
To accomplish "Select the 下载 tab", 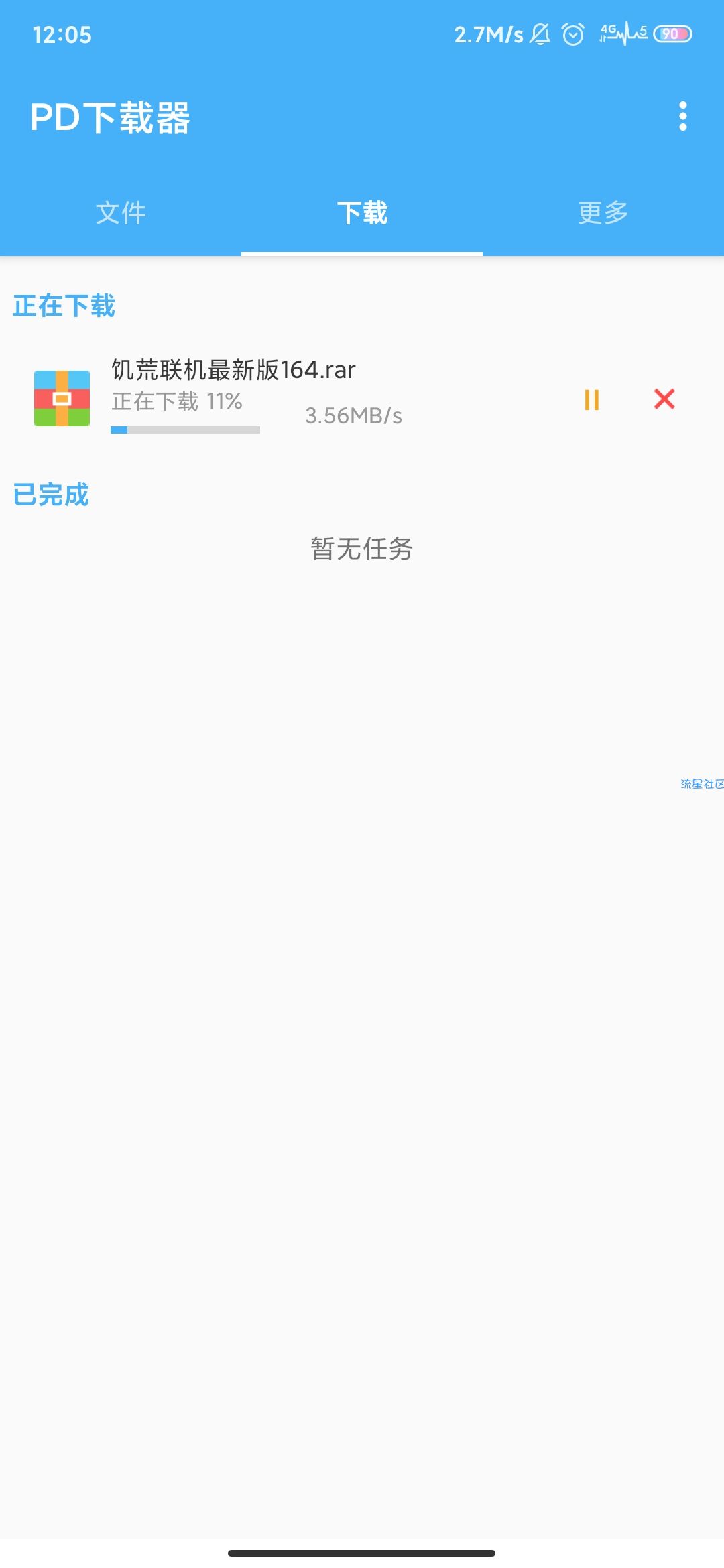I will (x=362, y=213).
